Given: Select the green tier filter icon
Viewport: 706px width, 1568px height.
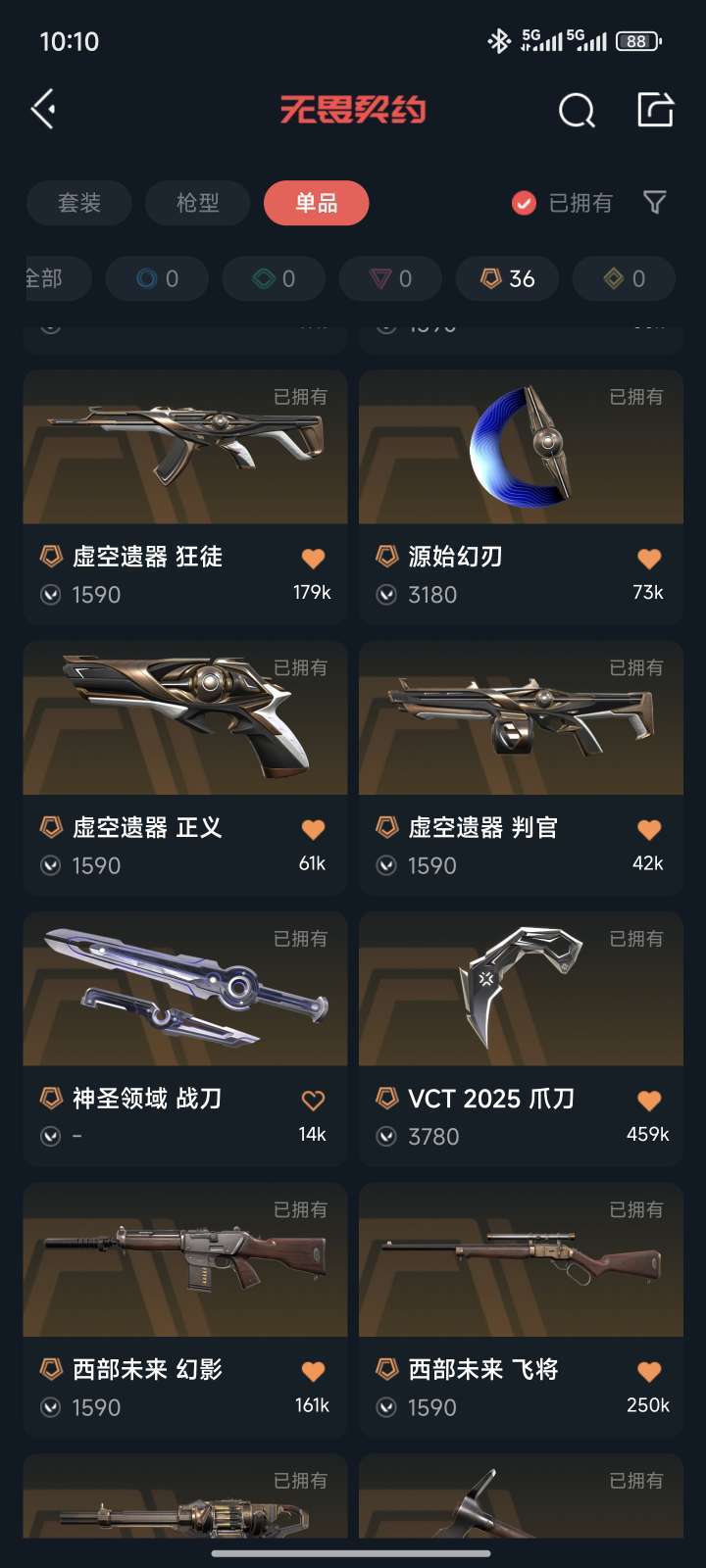Looking at the screenshot, I should coord(274,278).
